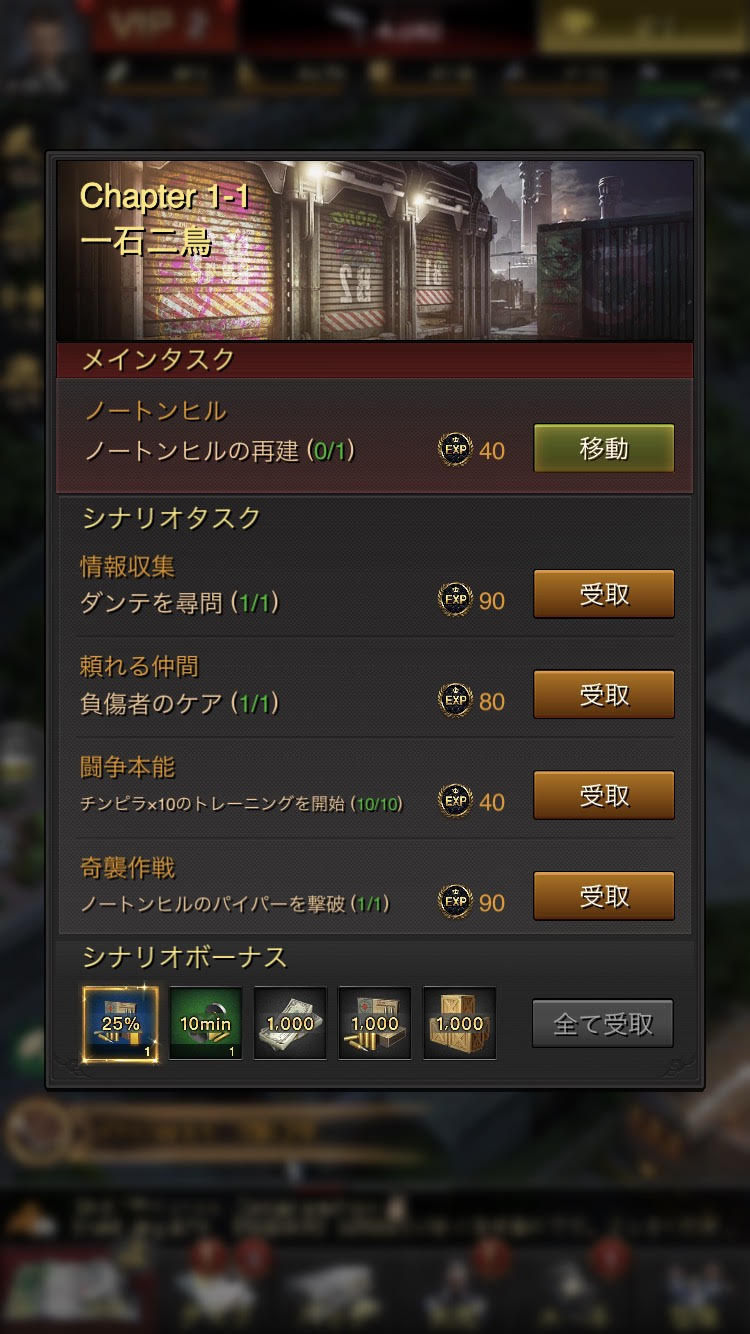View the 1,000 ammo bonus item
750x1334 pixels.
pyautogui.click(x=375, y=1024)
